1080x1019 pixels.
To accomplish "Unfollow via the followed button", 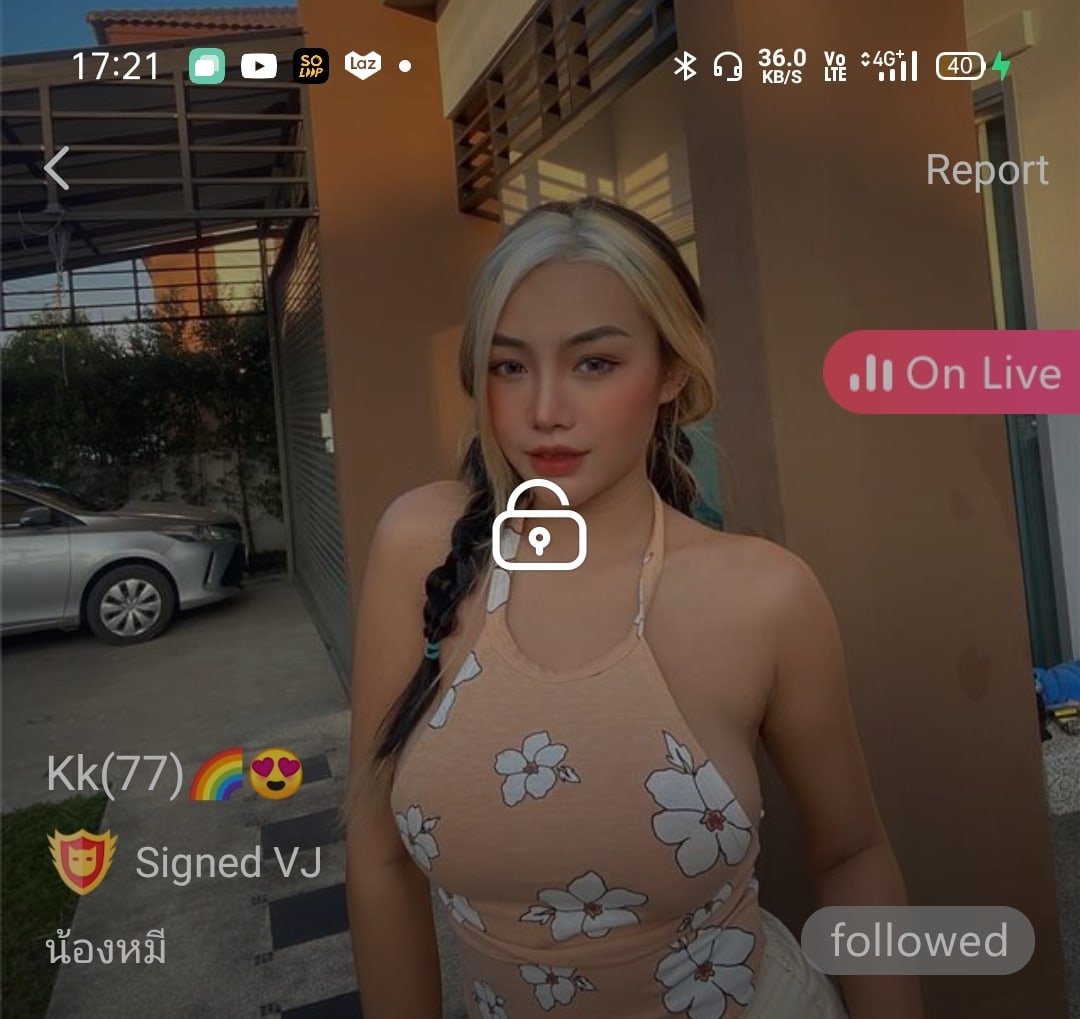I will click(x=918, y=941).
